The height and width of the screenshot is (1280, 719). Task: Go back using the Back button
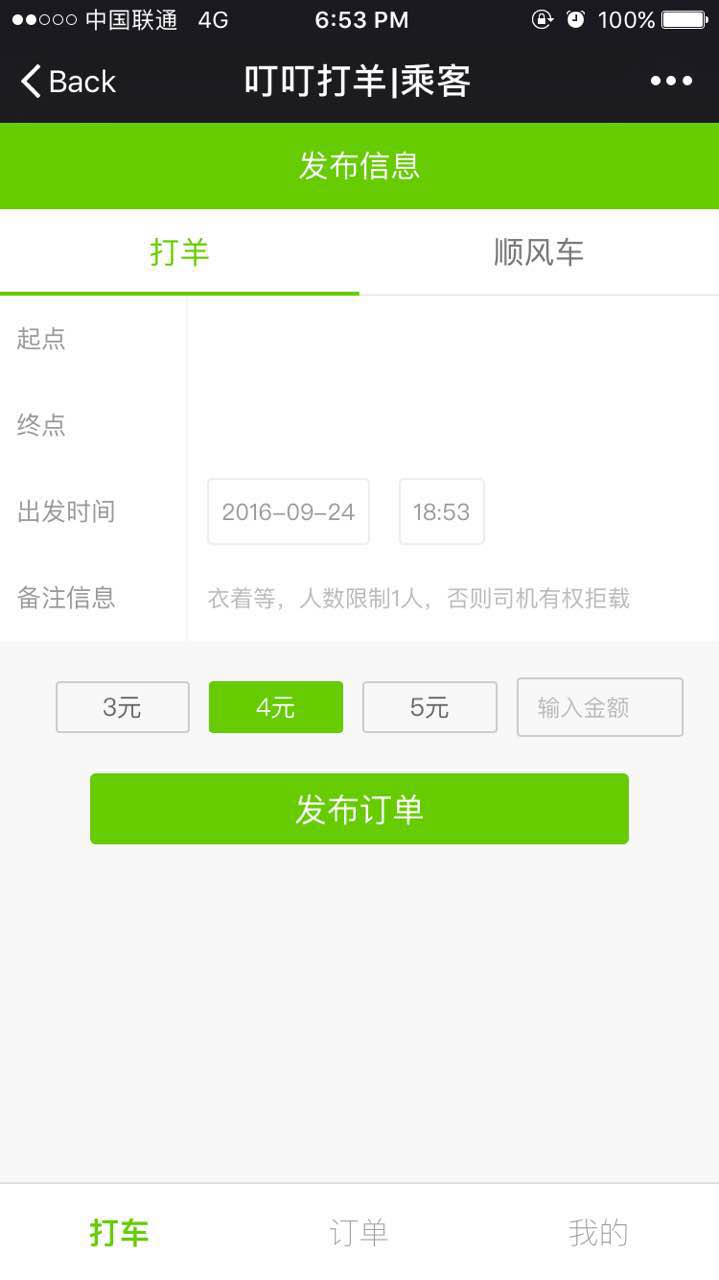pyautogui.click(x=68, y=82)
